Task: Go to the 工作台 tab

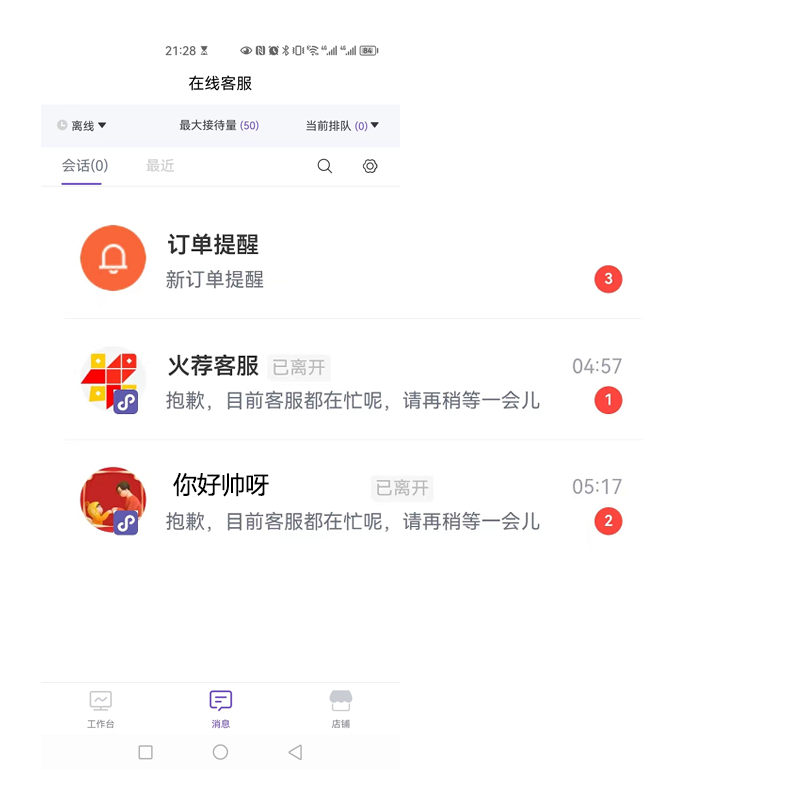Action: (x=100, y=708)
